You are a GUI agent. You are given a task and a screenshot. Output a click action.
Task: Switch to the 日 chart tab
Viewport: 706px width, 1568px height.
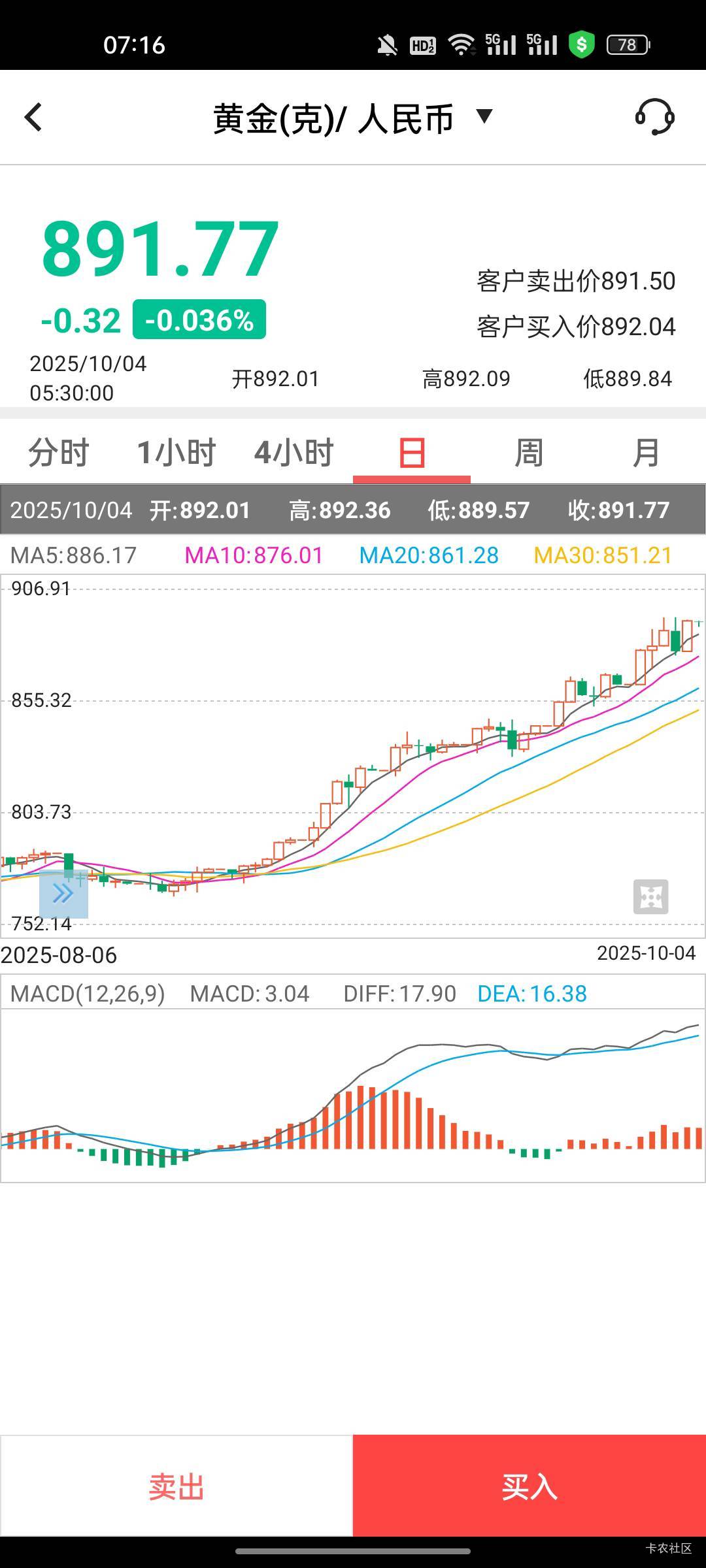[412, 452]
